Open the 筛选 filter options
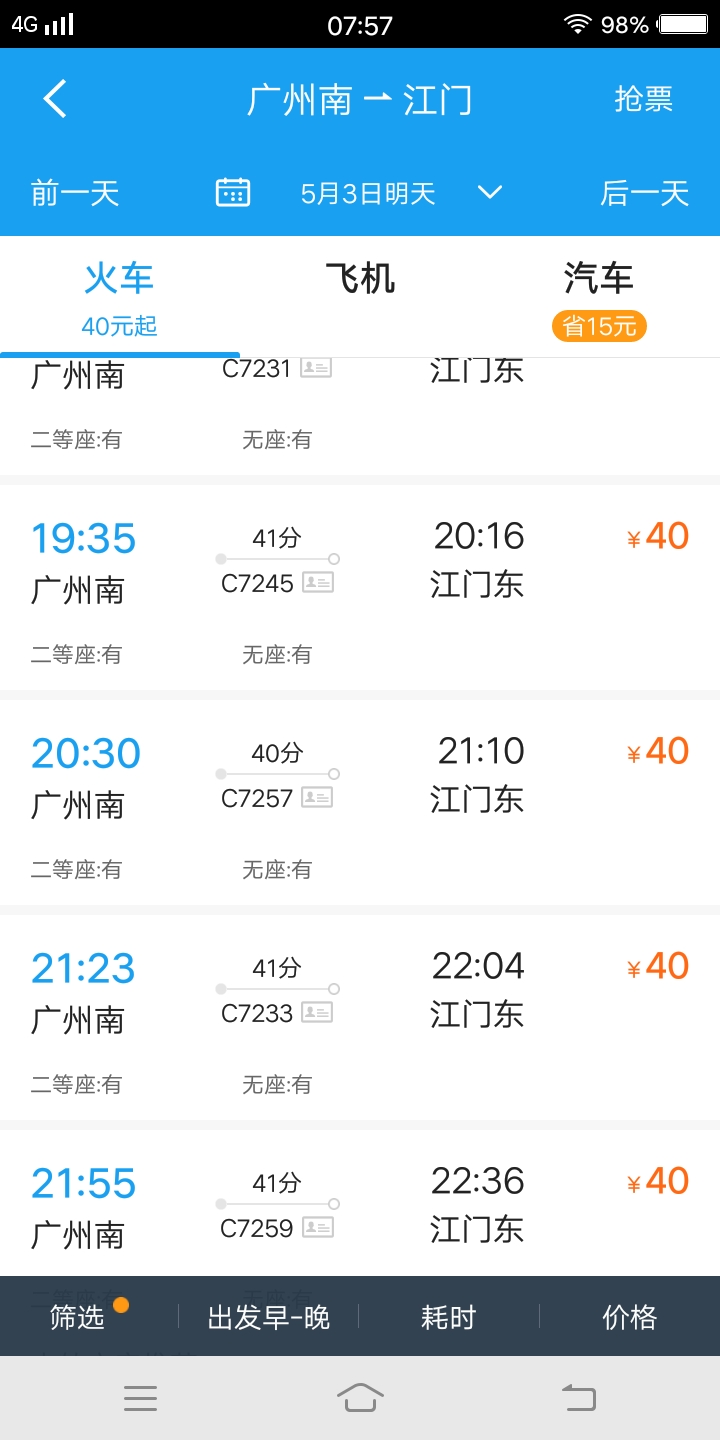720x1440 pixels. click(x=78, y=1318)
